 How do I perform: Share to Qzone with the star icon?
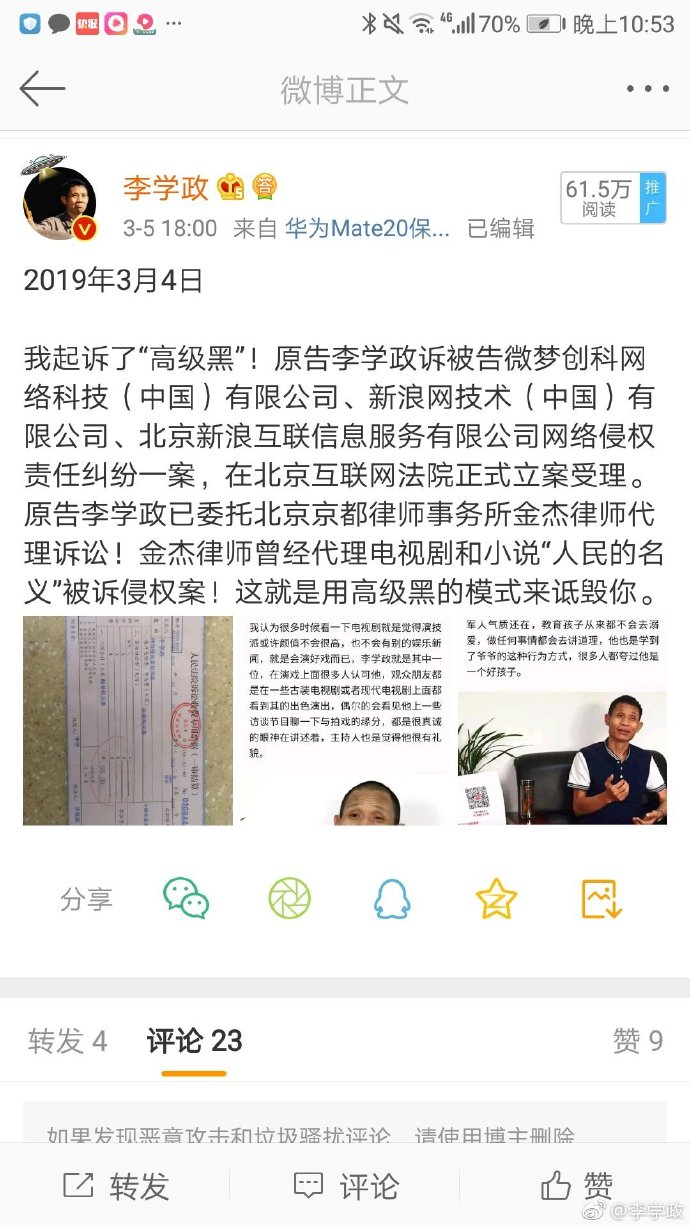pyautogui.click(x=496, y=898)
